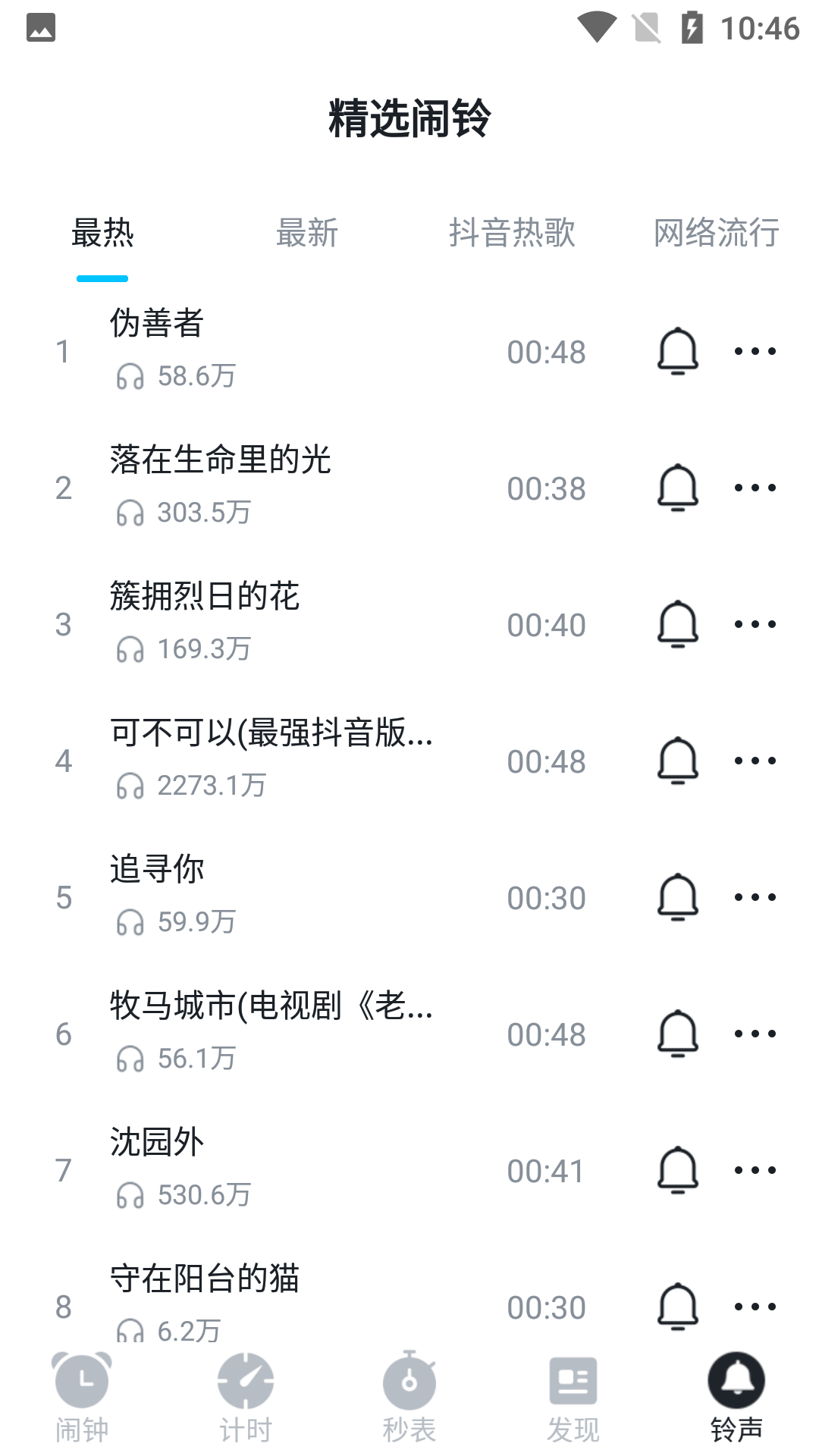Switch to the 秒表 stopwatch tab
This screenshot has width=819, height=1456.
[x=409, y=1397]
